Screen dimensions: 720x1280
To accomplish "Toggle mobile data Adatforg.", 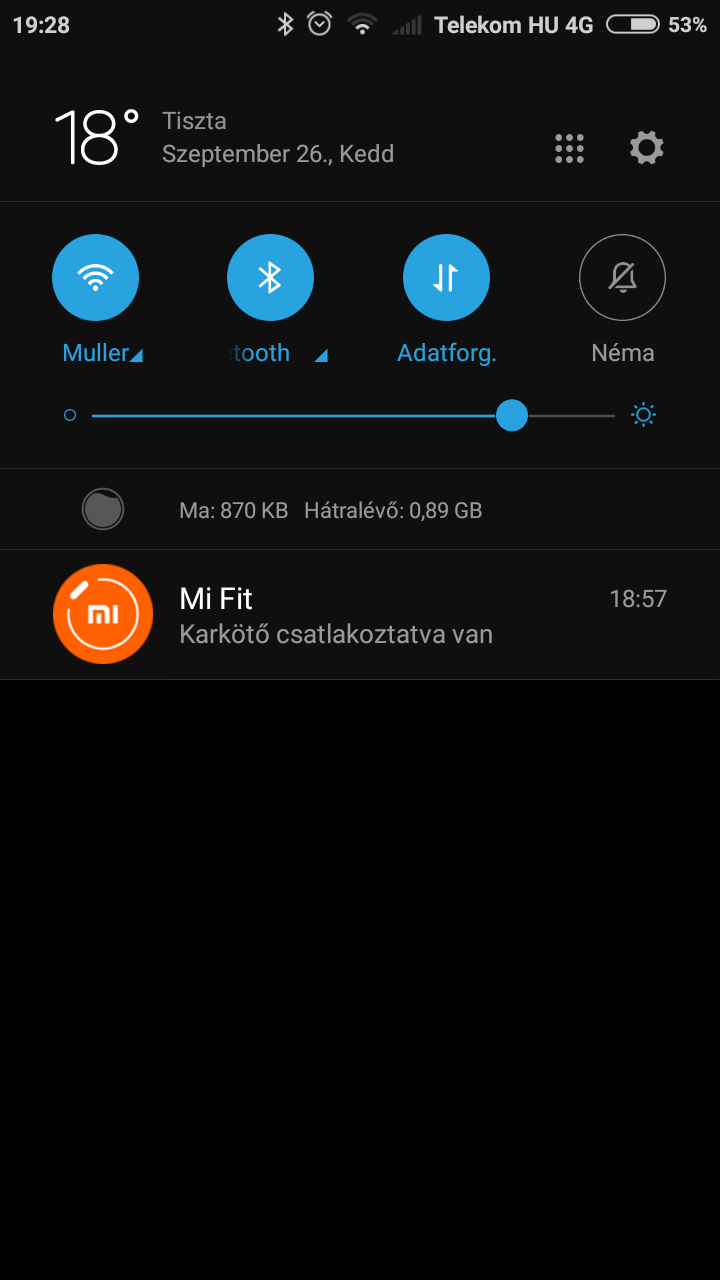I will click(x=446, y=277).
